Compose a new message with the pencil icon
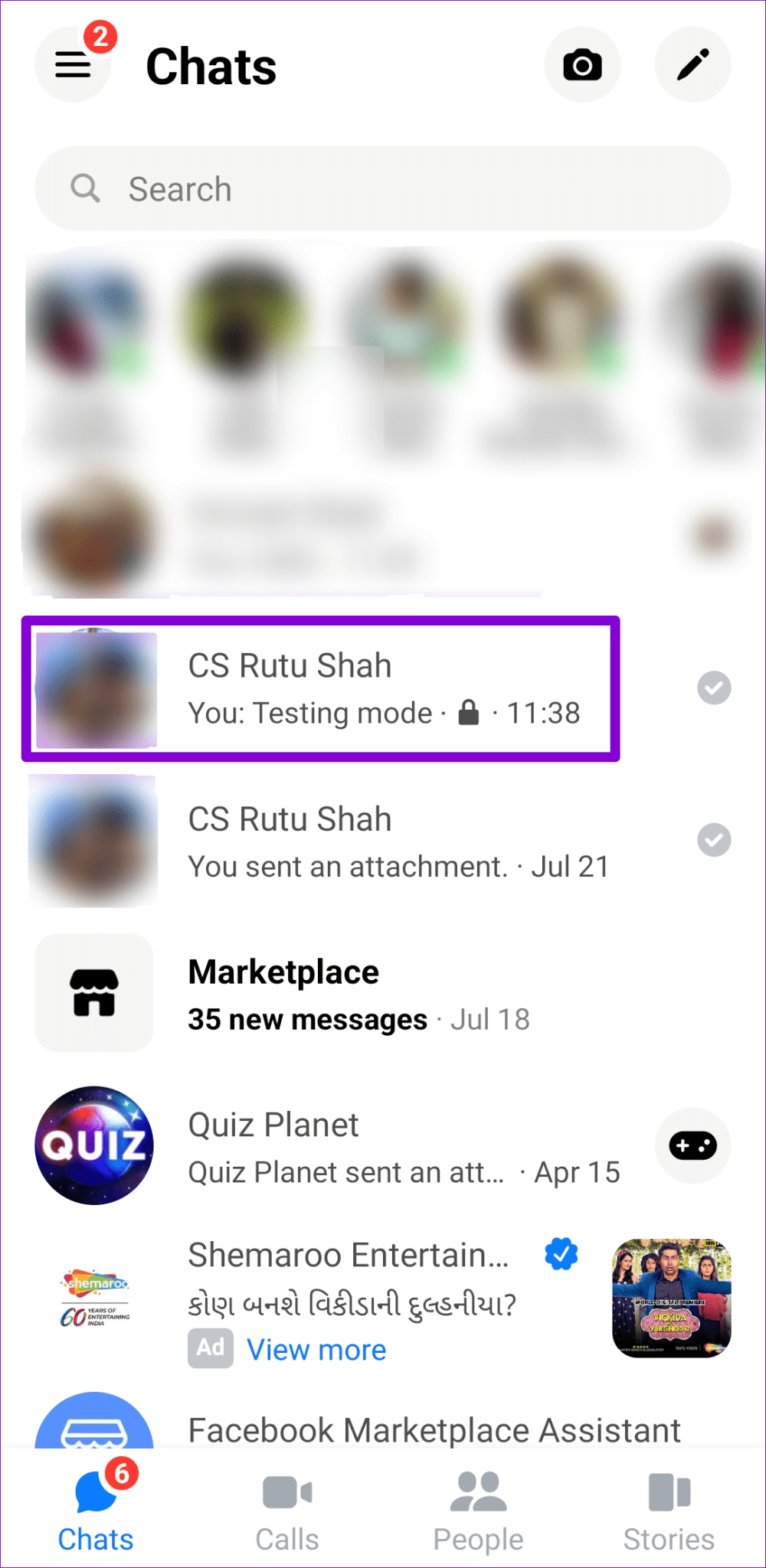The image size is (766, 1568). pos(692,64)
